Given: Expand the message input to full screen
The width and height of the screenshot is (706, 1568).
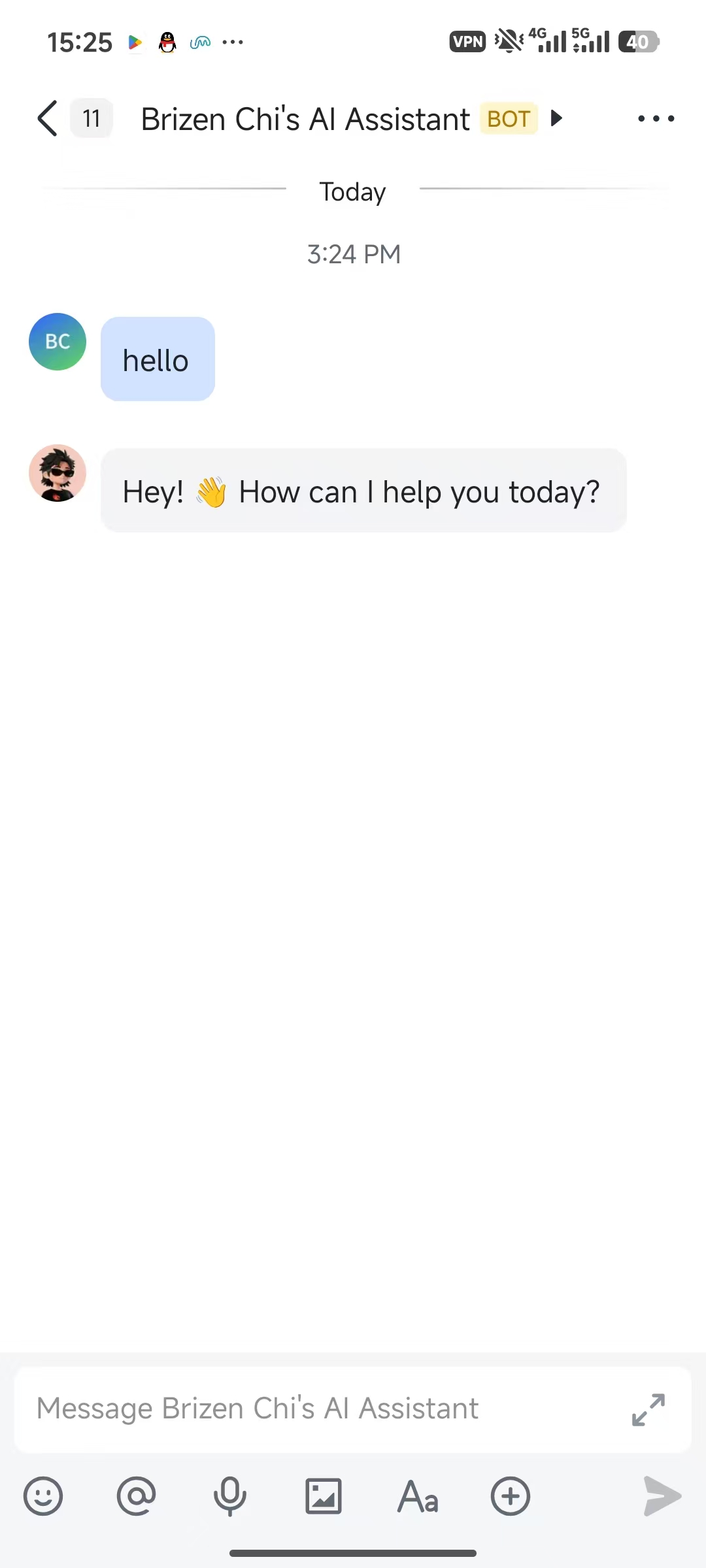Looking at the screenshot, I should [648, 1409].
